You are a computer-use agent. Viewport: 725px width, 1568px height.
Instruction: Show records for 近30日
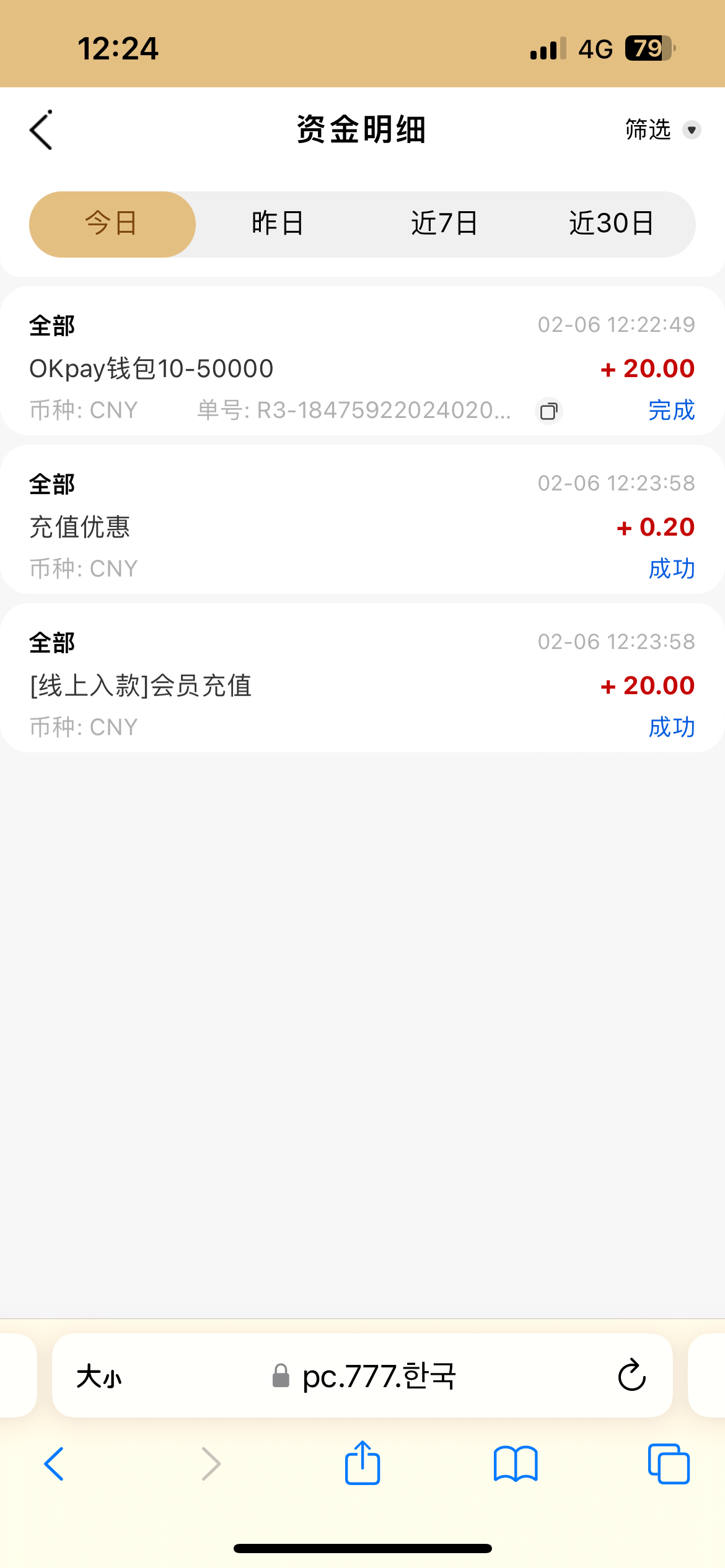click(x=611, y=224)
